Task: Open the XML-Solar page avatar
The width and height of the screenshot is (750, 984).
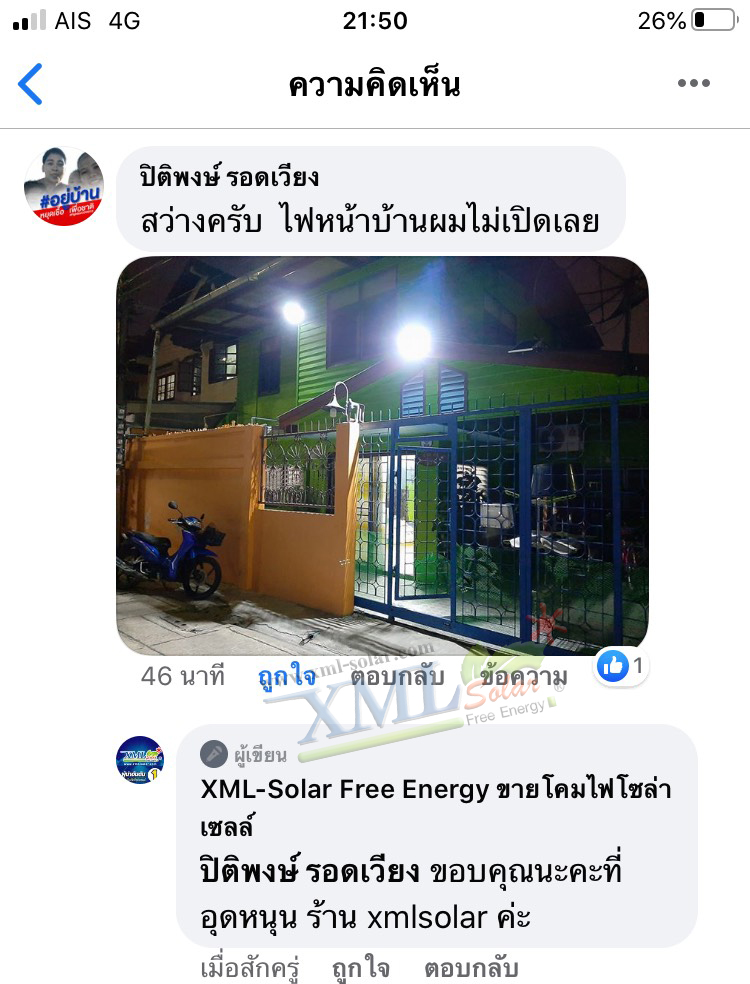Action: [140, 760]
